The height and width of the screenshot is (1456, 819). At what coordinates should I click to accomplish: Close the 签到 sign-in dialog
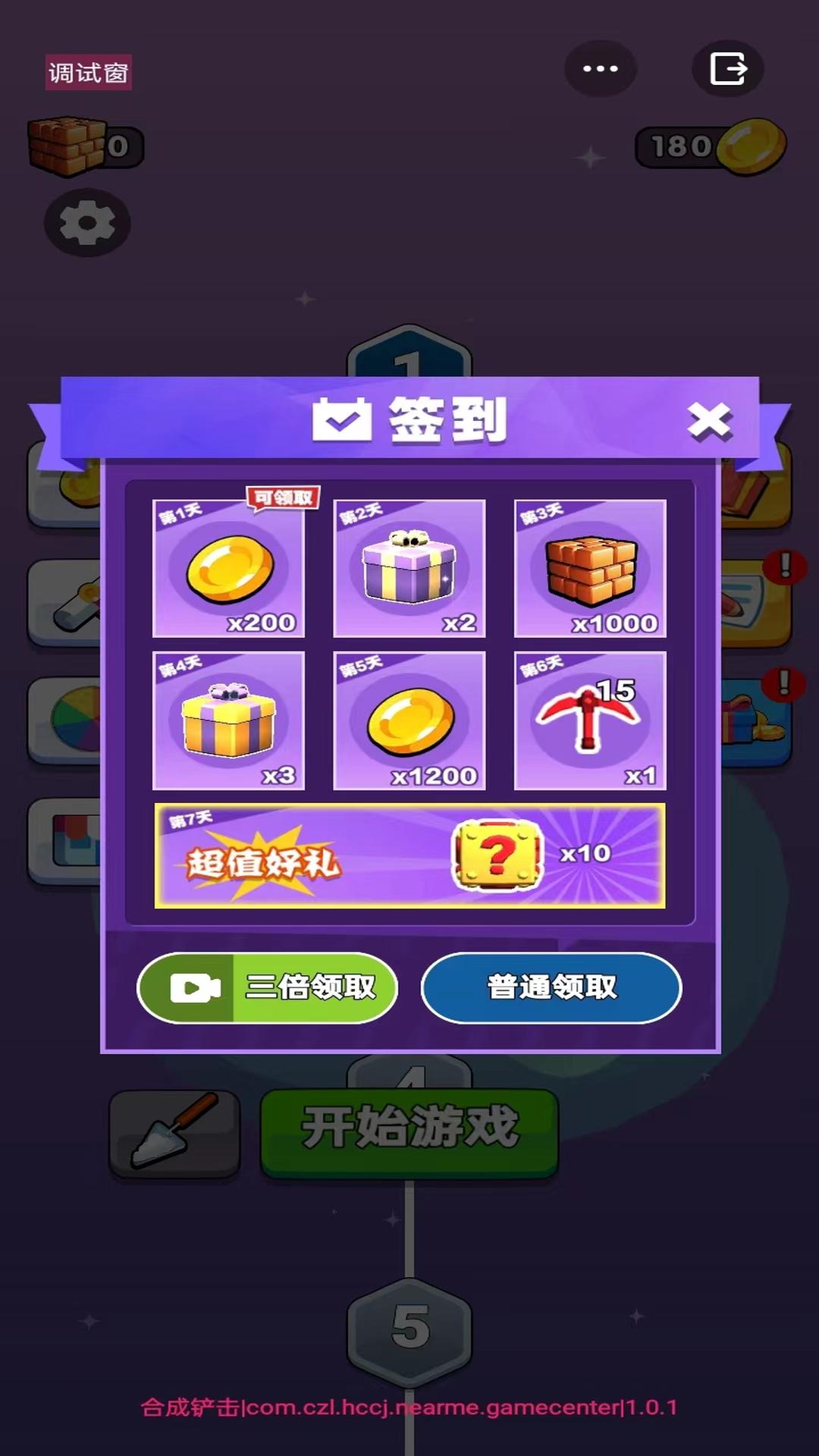(x=709, y=421)
